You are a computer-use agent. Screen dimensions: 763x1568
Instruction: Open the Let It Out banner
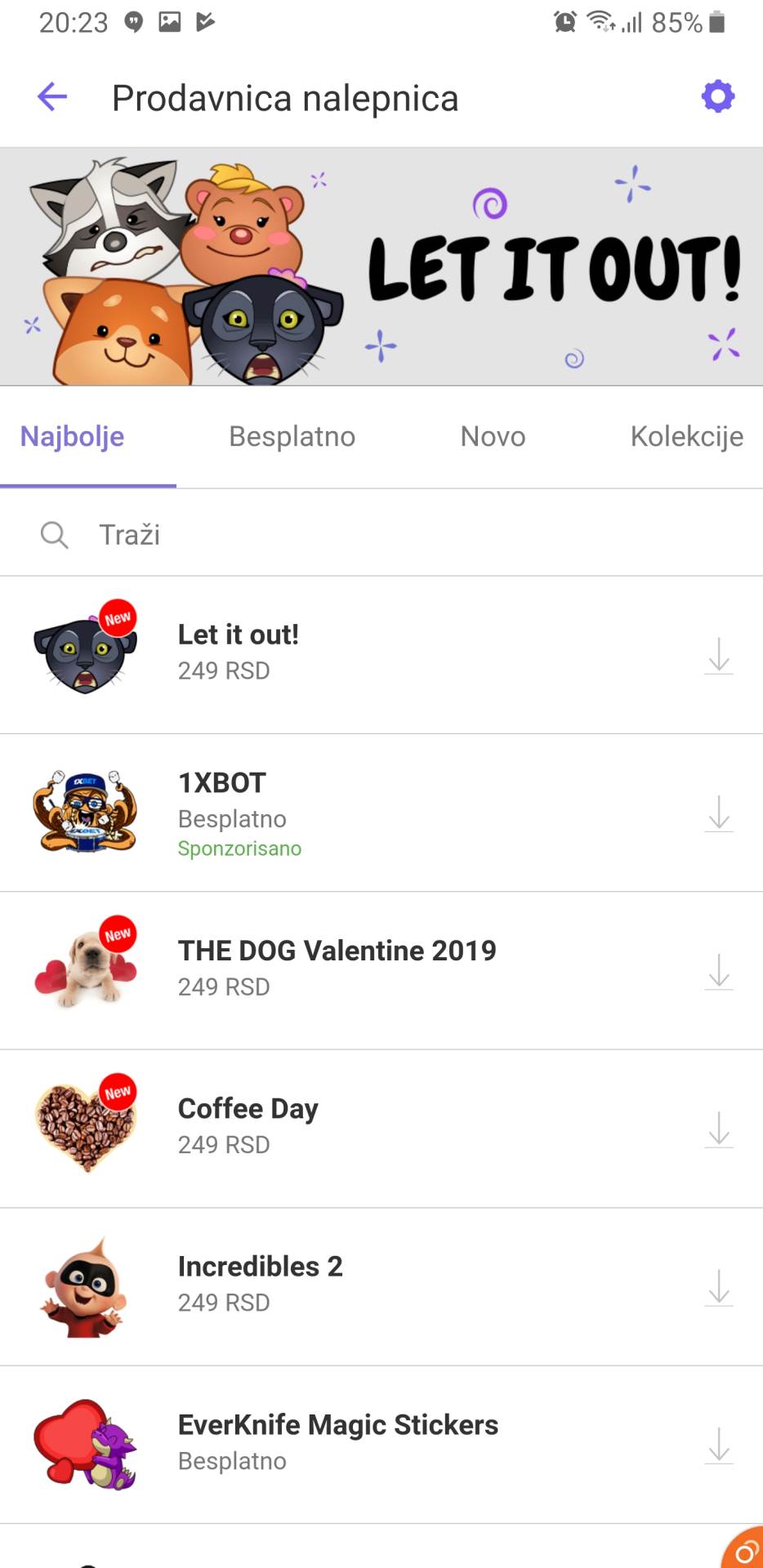[x=381, y=267]
